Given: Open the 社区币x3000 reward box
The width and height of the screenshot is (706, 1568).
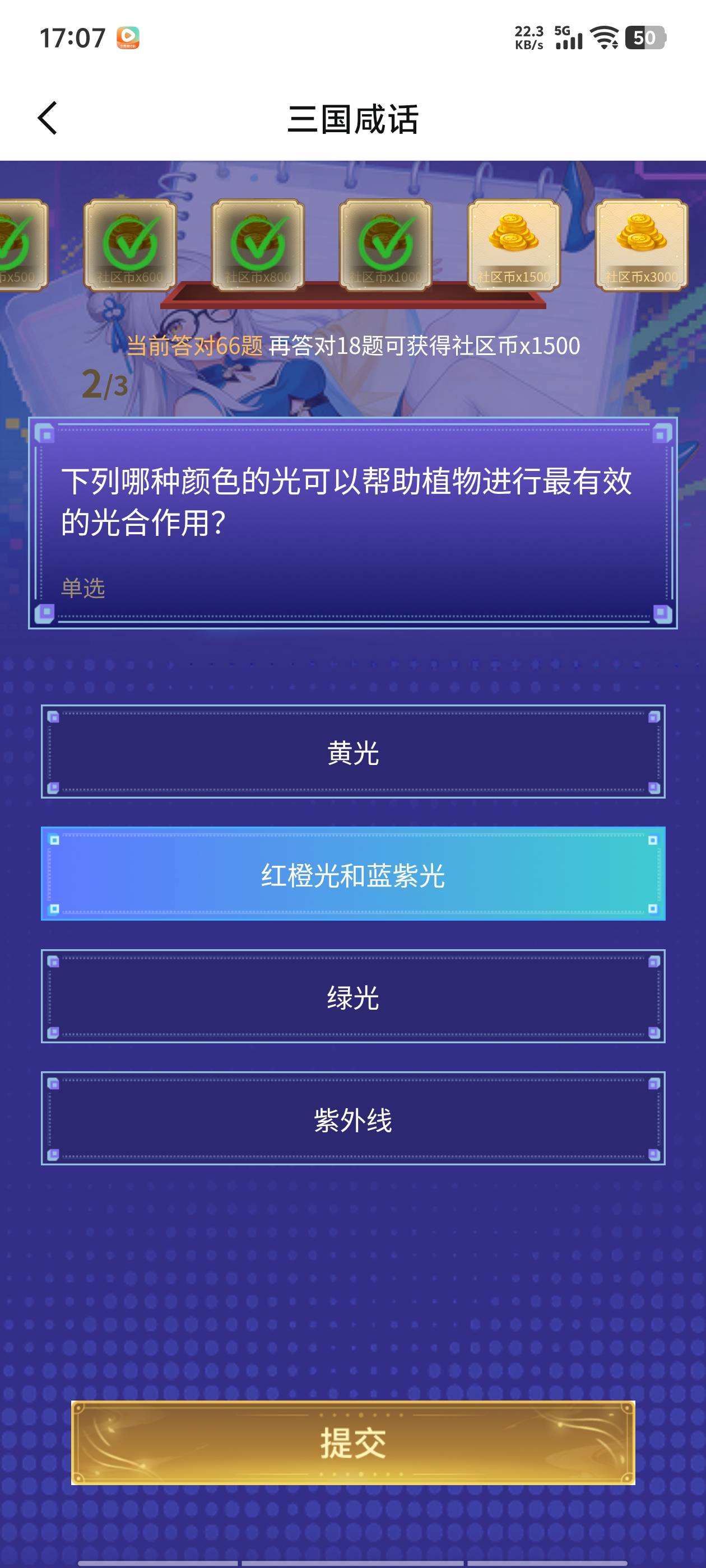Looking at the screenshot, I should (x=641, y=245).
